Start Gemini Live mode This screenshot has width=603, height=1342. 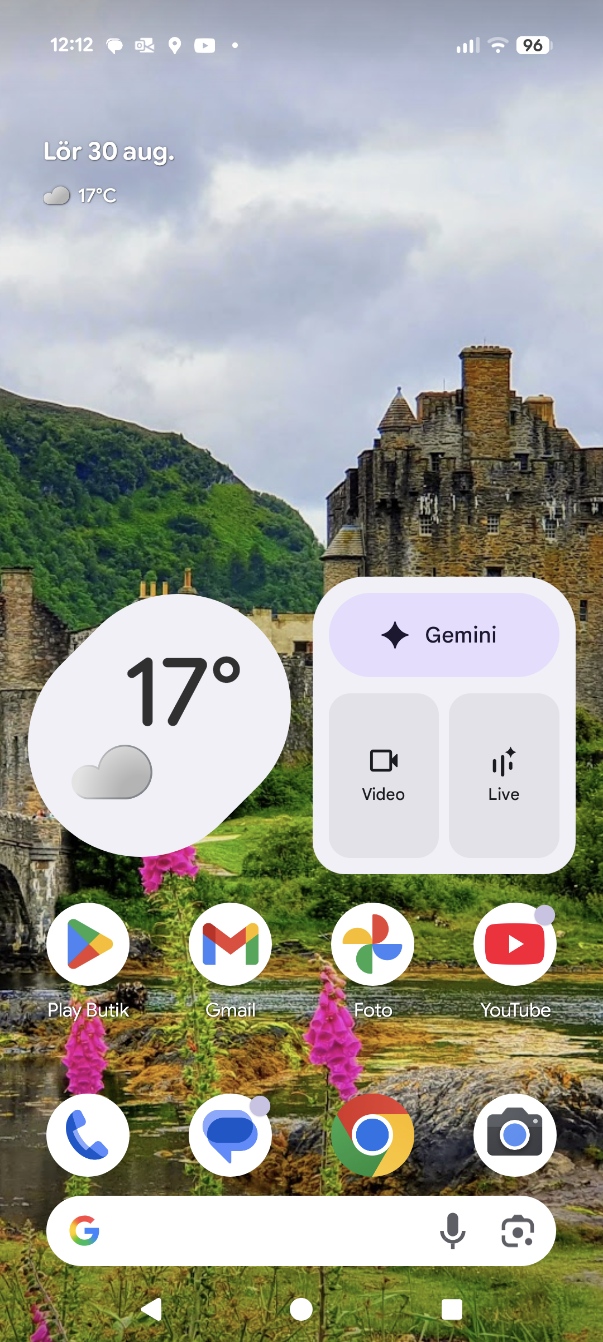504,775
